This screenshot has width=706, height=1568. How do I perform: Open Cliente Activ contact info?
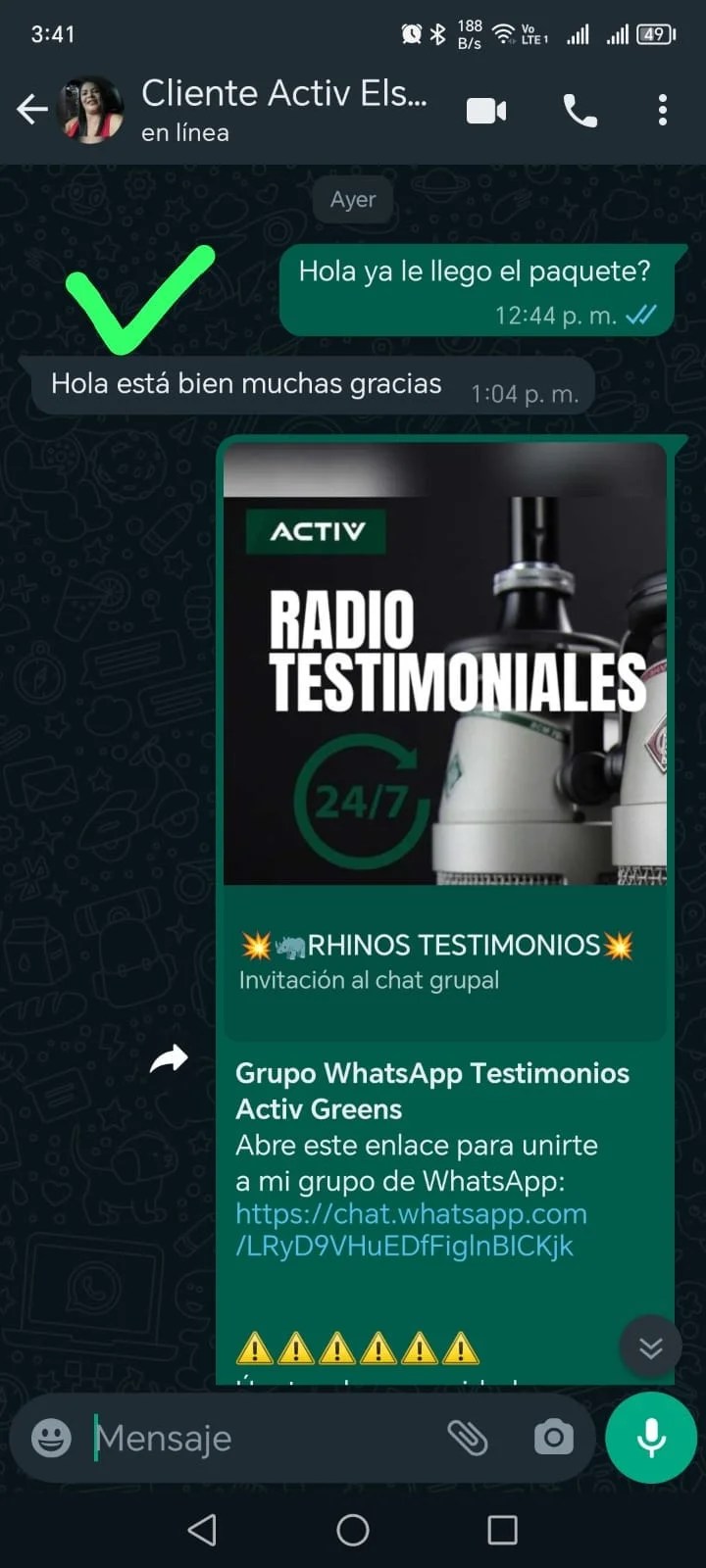(283, 110)
